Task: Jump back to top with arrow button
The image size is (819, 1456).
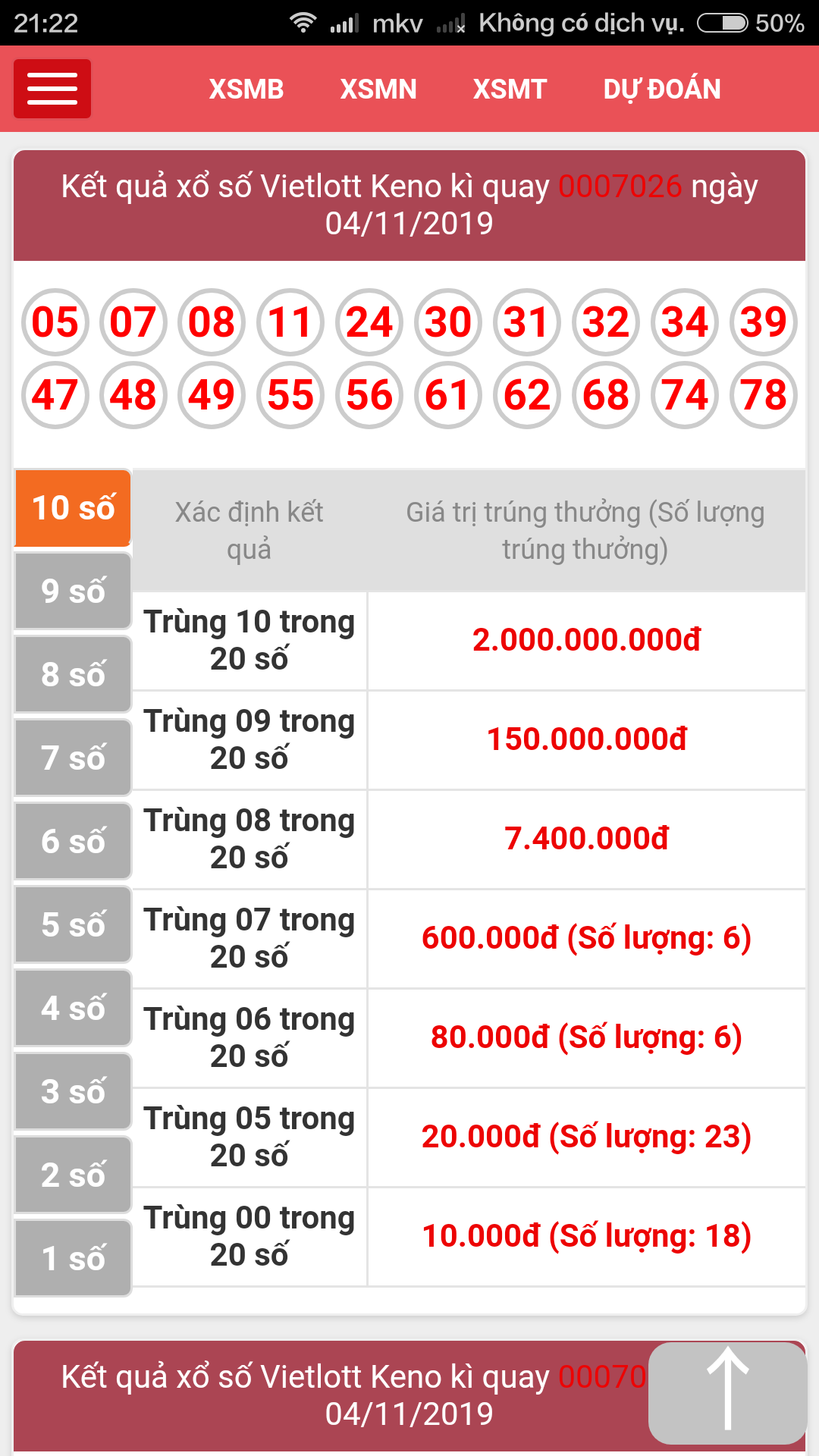Action: [x=727, y=1392]
